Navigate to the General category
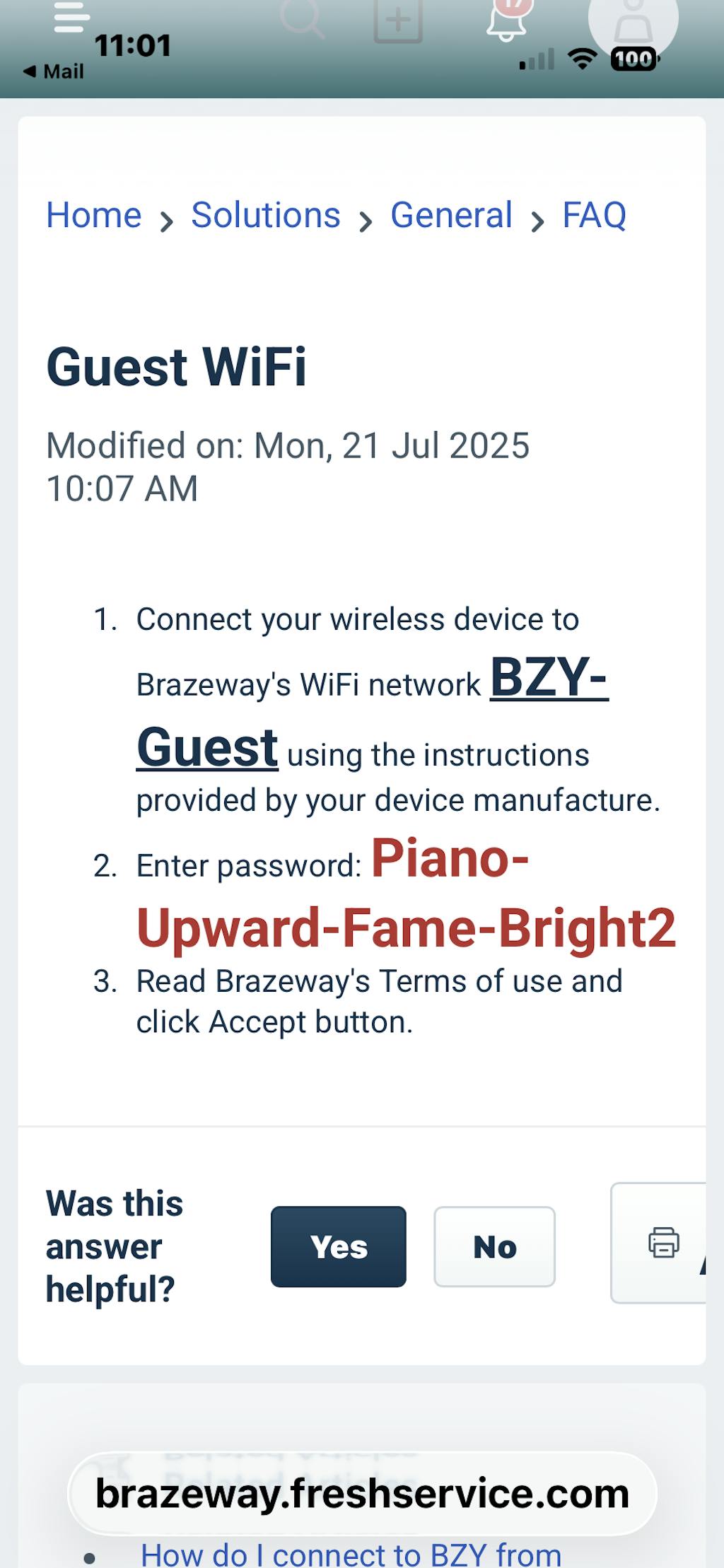The width and height of the screenshot is (724, 1568). click(x=451, y=215)
